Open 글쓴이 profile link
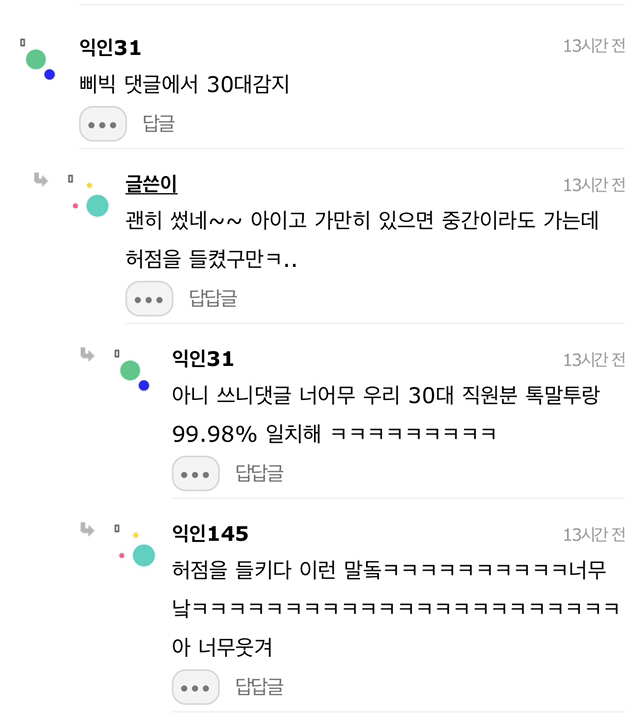The height and width of the screenshot is (718, 640). [151, 185]
